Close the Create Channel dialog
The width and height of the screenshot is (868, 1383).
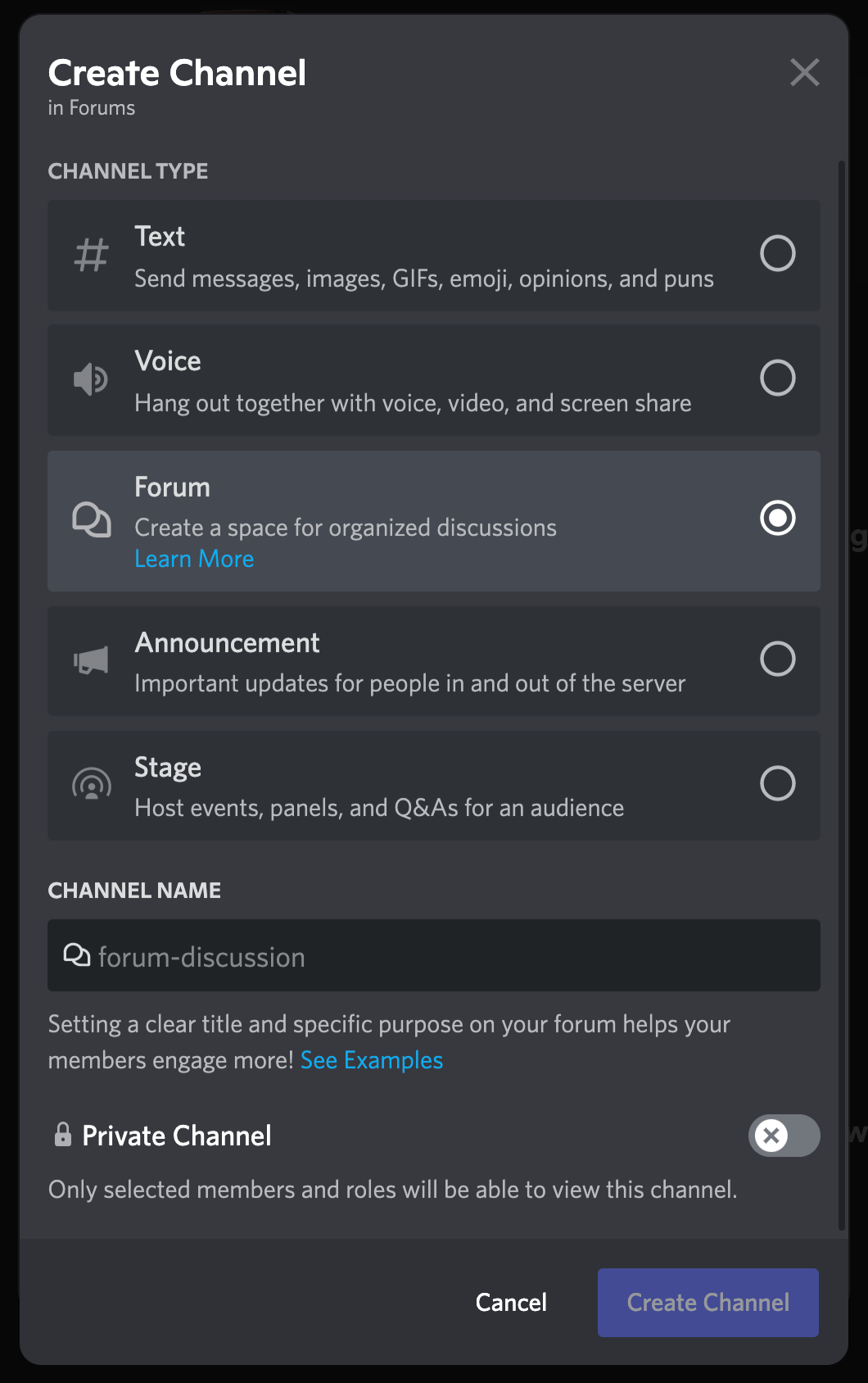[804, 72]
